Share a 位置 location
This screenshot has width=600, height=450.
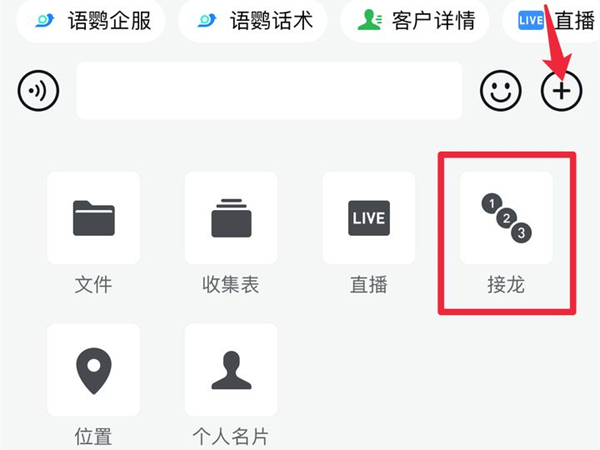click(94, 371)
